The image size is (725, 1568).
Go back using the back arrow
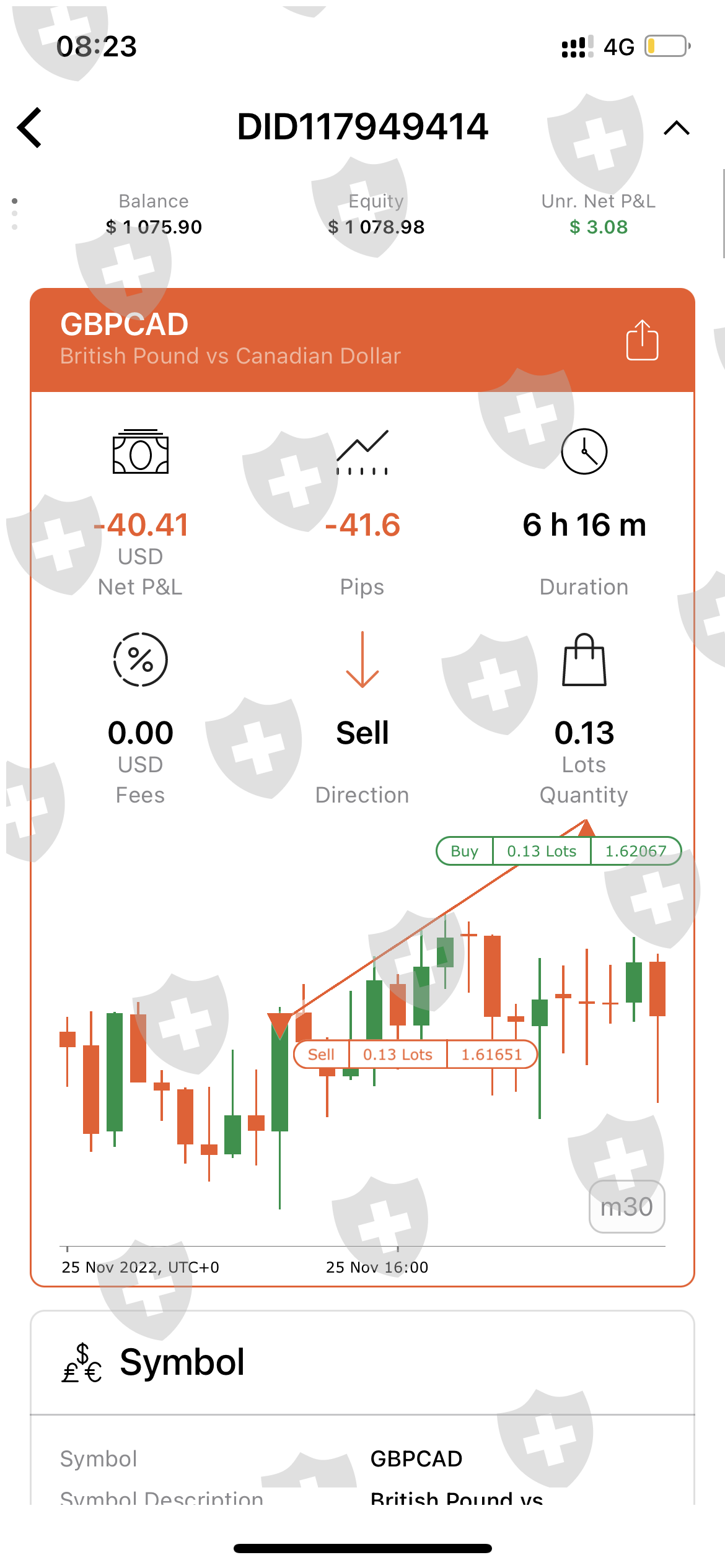29,128
